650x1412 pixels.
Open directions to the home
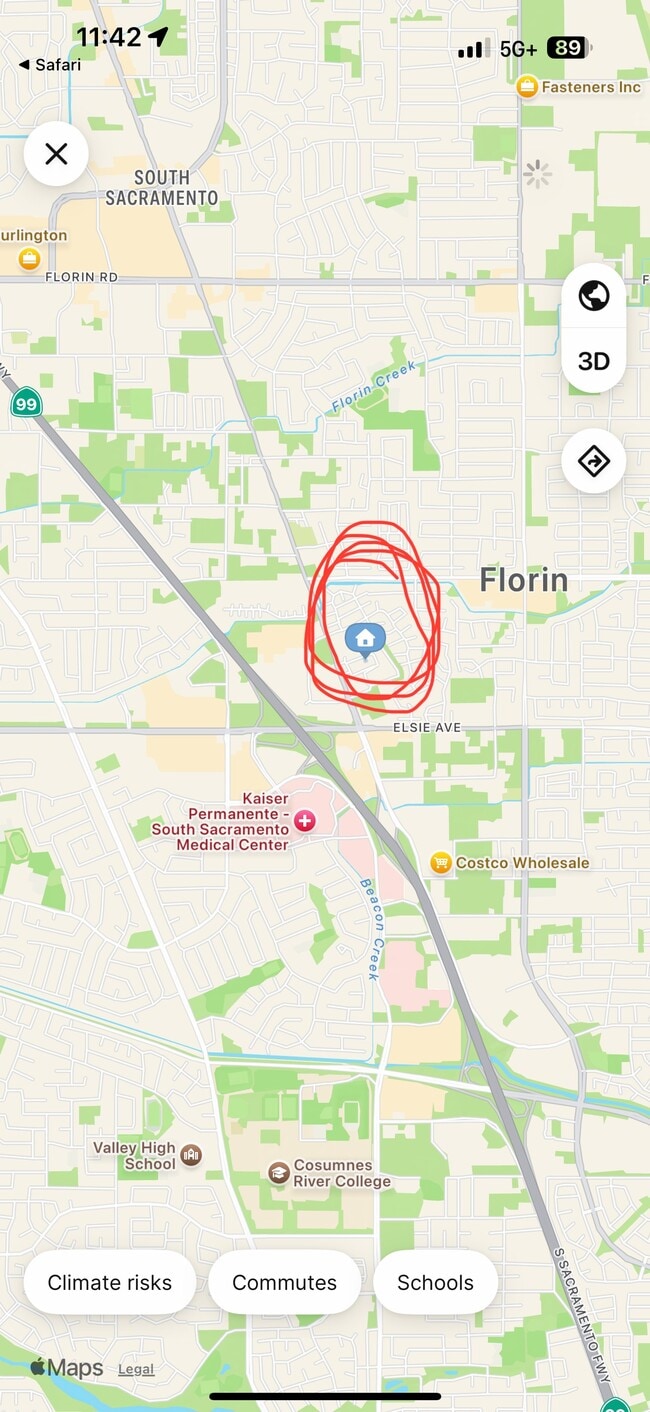click(x=594, y=461)
